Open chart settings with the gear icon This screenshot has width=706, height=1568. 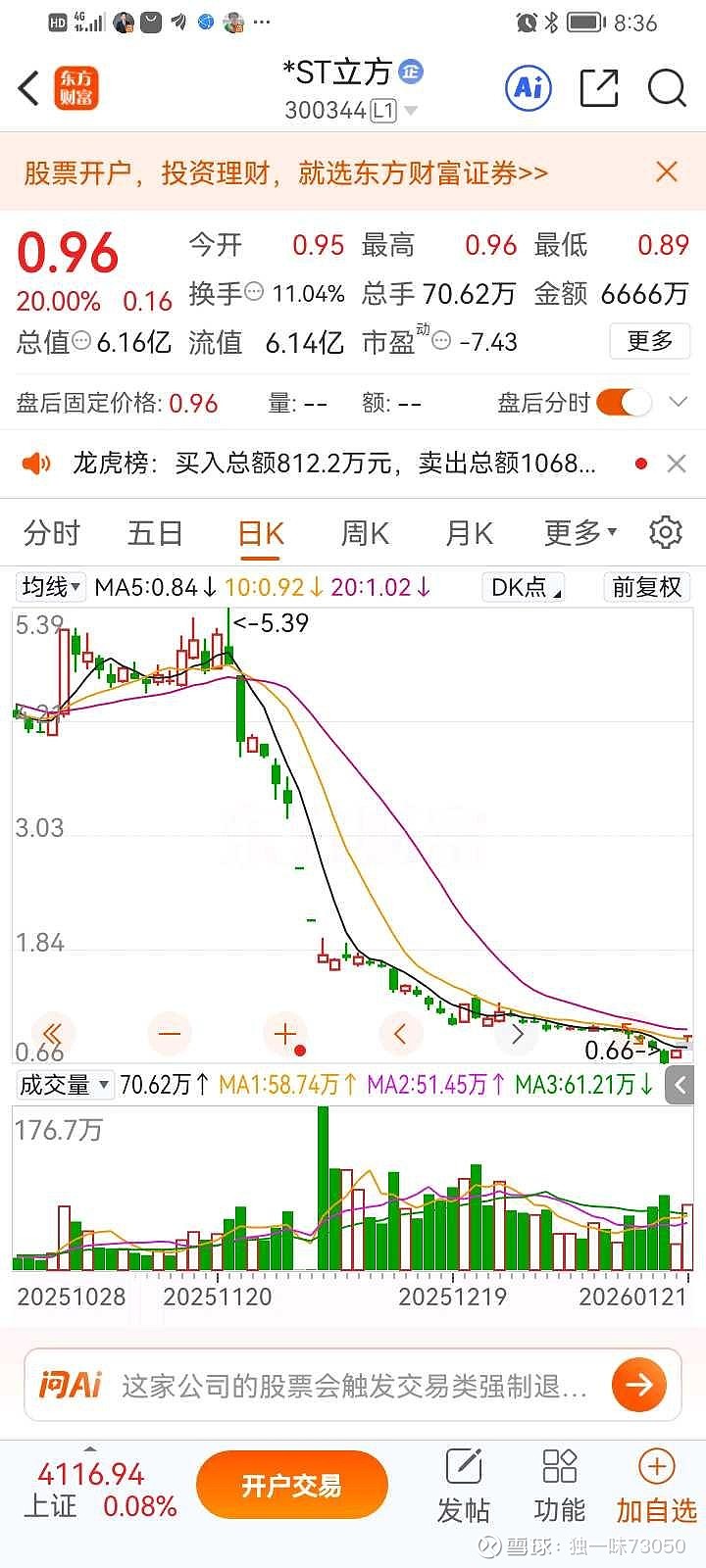[x=666, y=532]
